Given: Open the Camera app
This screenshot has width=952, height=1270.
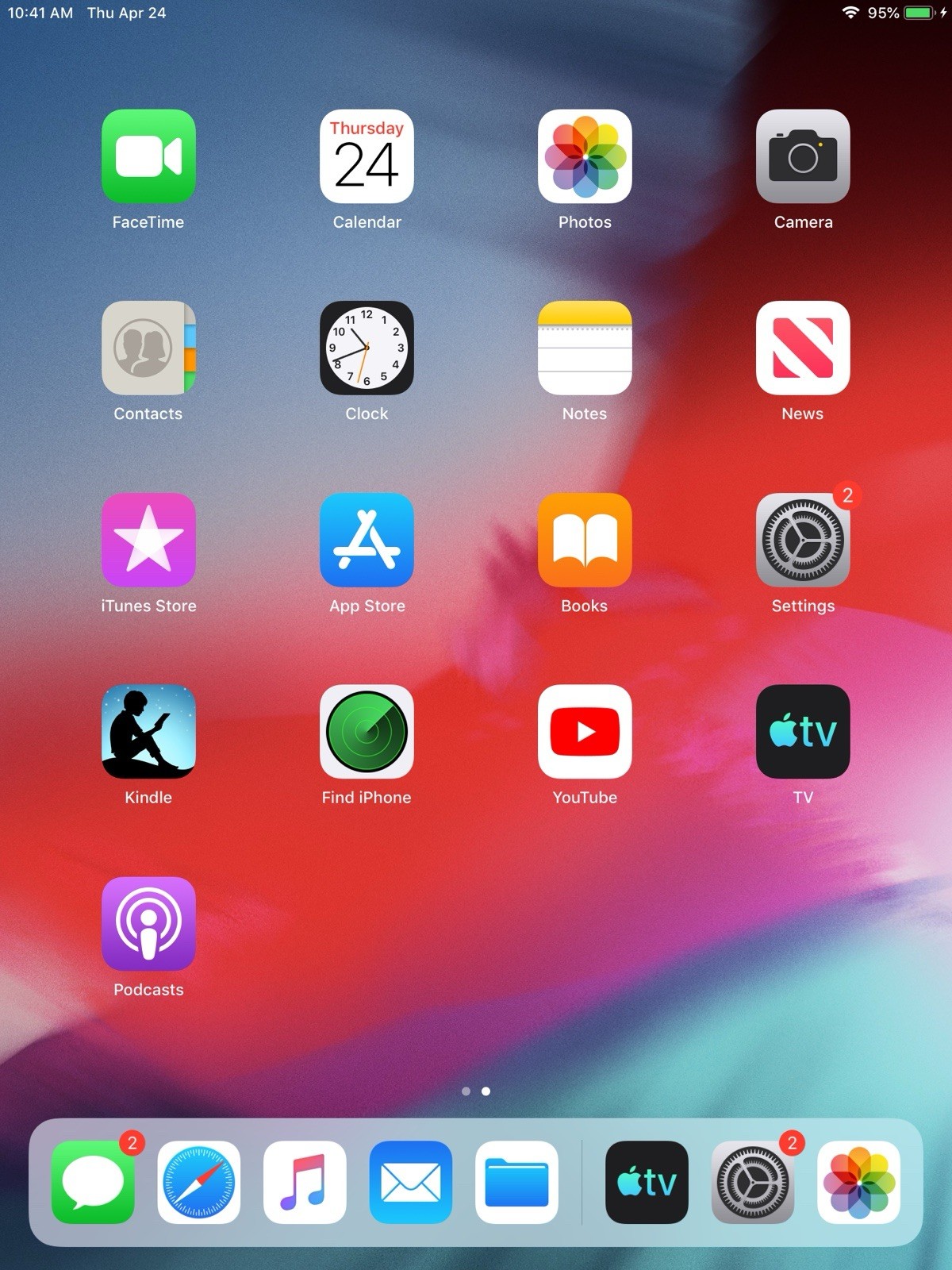Looking at the screenshot, I should [x=803, y=156].
